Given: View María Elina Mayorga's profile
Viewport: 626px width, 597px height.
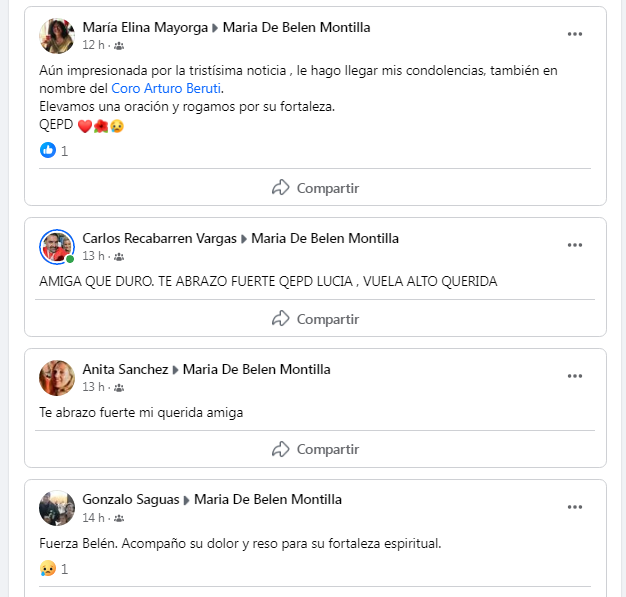Looking at the screenshot, I should (x=145, y=27).
